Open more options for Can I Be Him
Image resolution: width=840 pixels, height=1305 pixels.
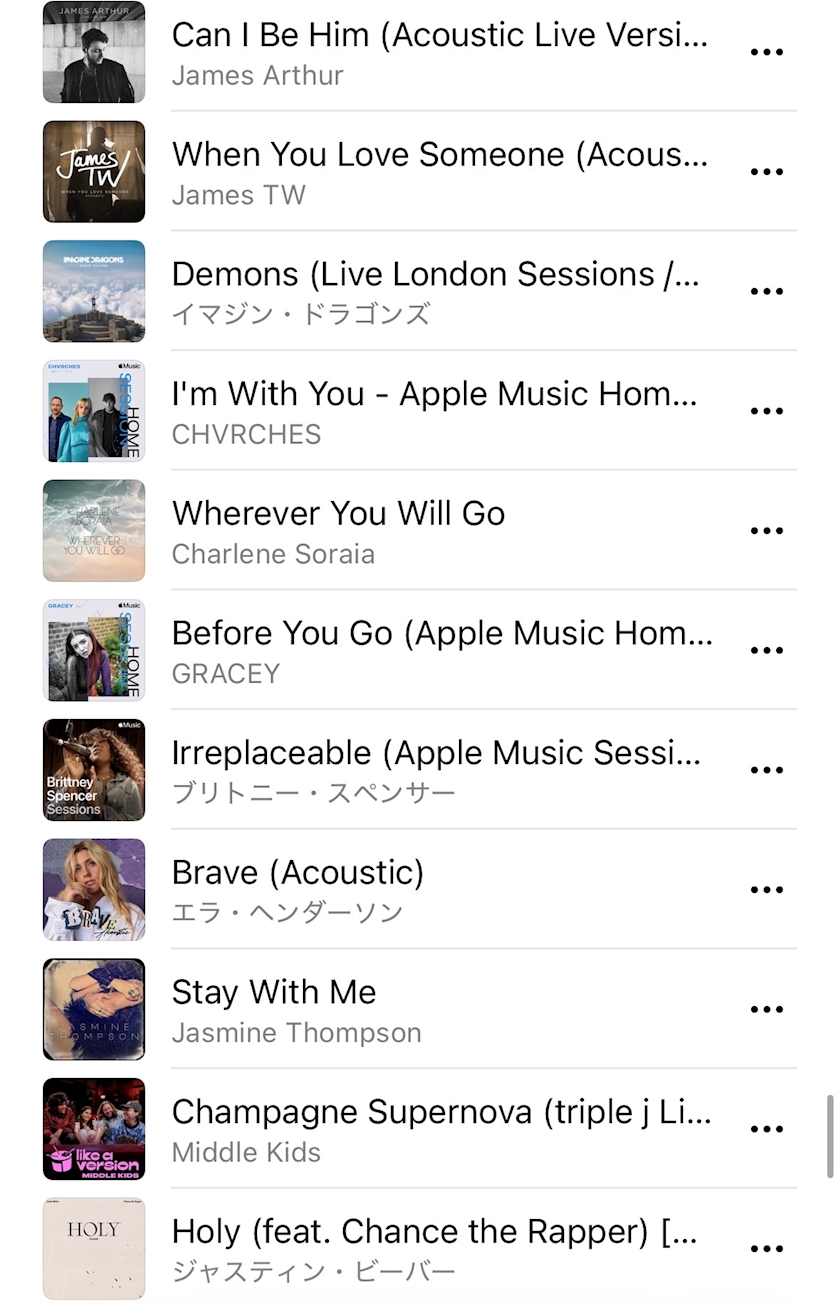pyautogui.click(x=766, y=52)
